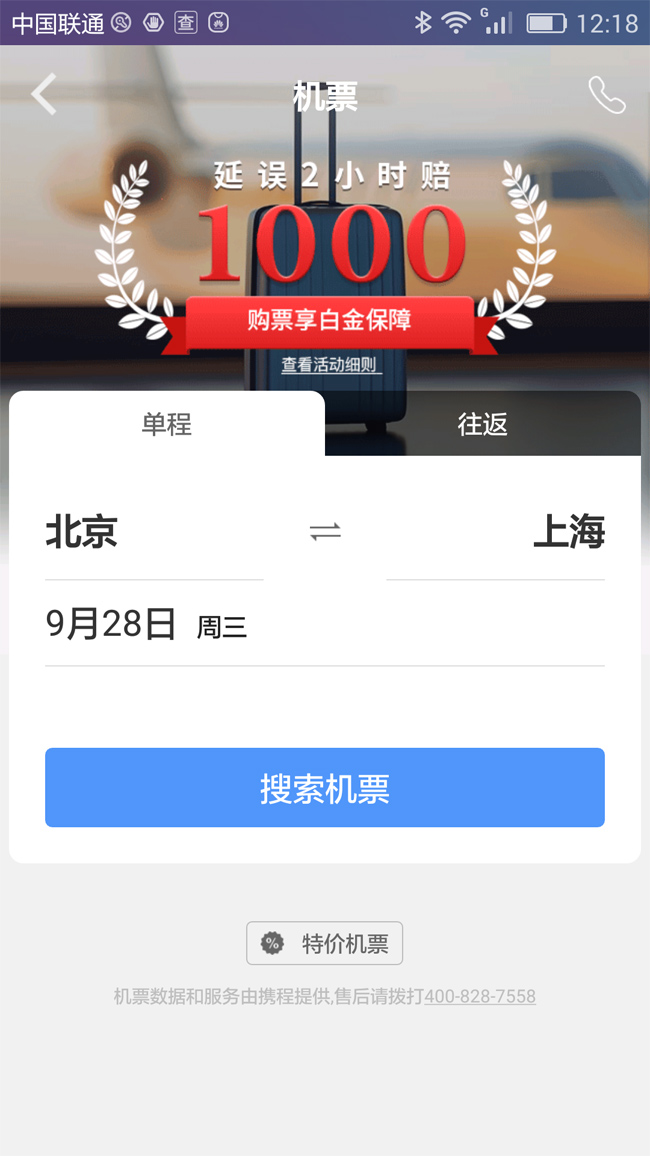This screenshot has width=650, height=1156.
Task: Open the 查看活动细则 link
Action: click(330, 365)
